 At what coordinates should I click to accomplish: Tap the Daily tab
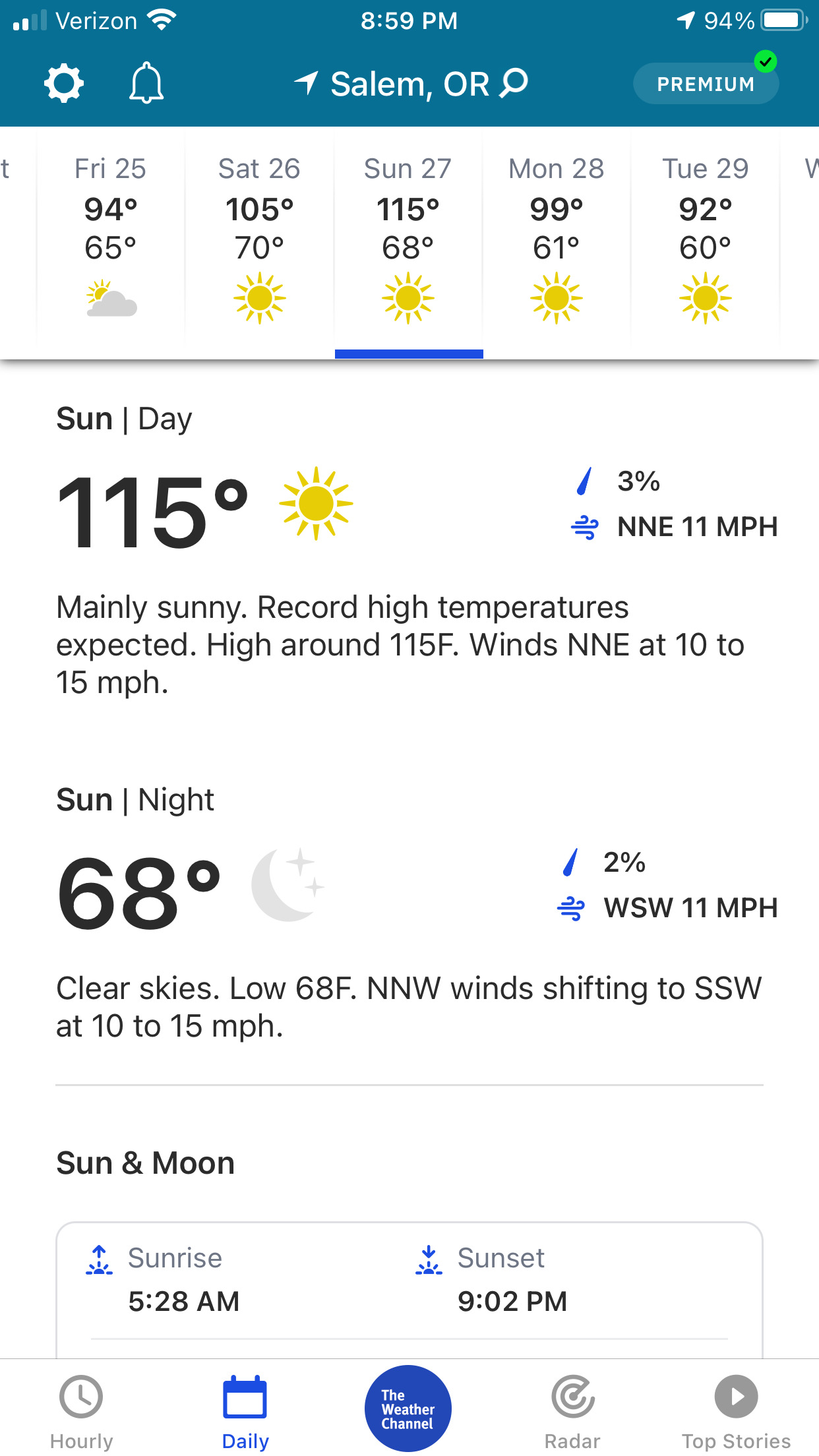coord(245,1411)
